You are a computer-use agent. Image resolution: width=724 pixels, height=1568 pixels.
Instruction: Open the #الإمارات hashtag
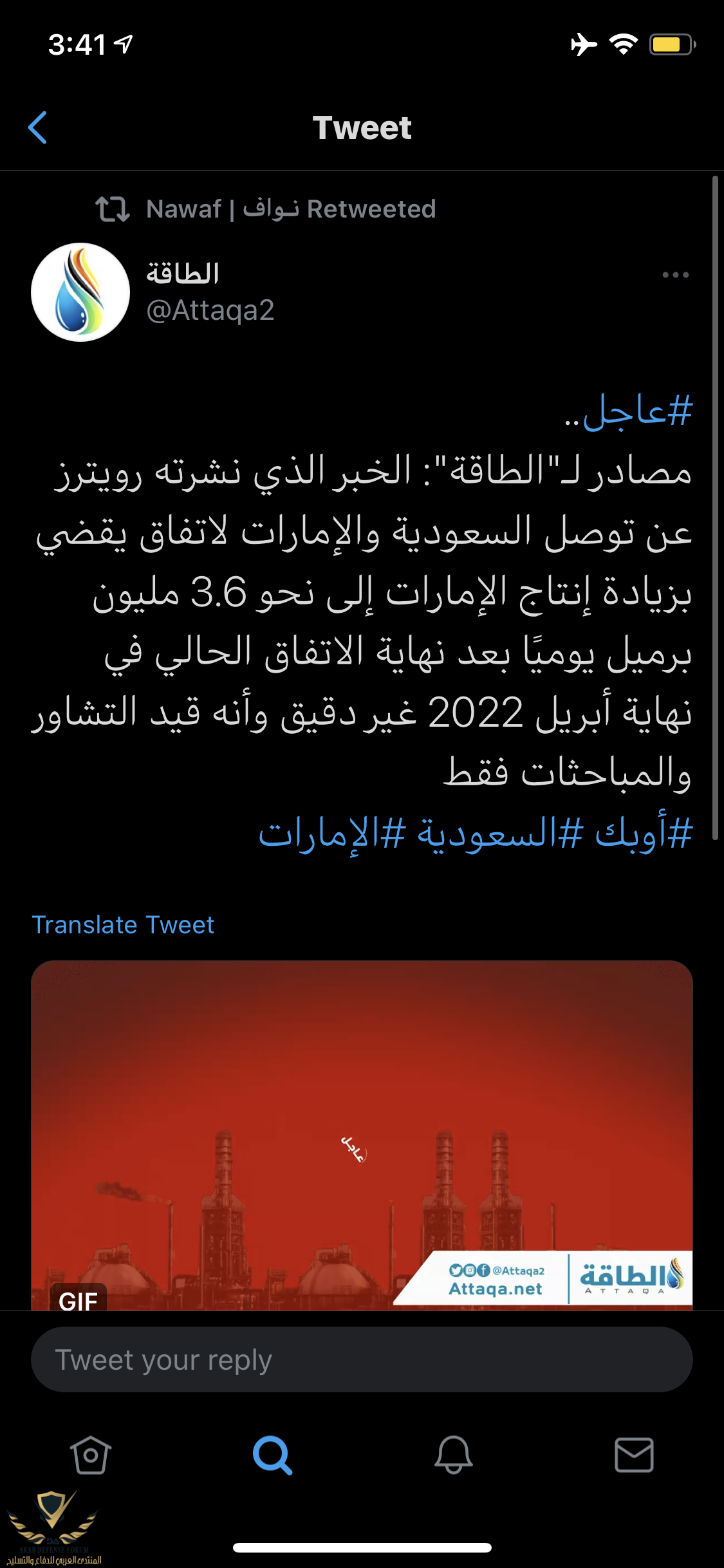(x=331, y=834)
